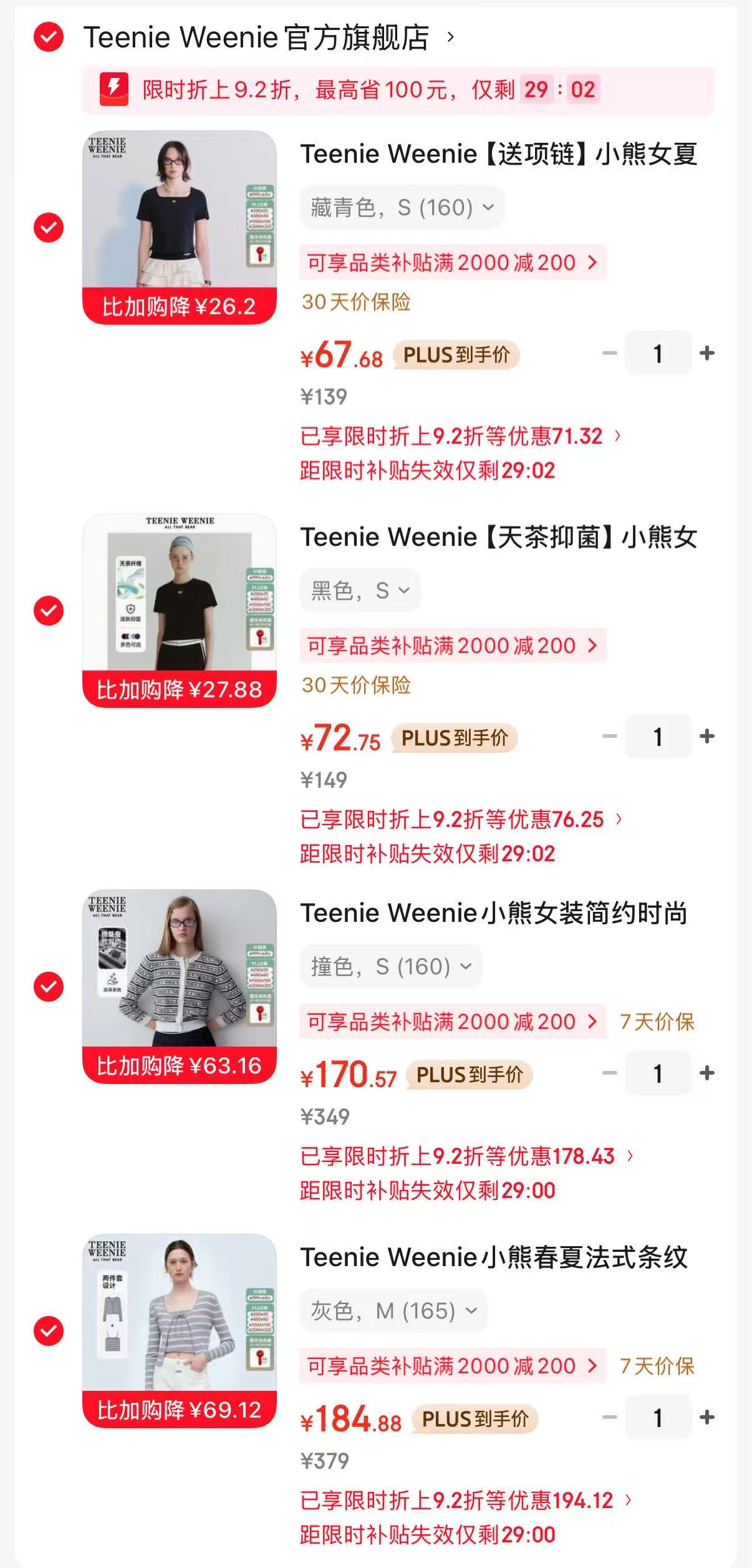
Task: Deselect the 送项链 navy tee item
Action: coord(49,227)
